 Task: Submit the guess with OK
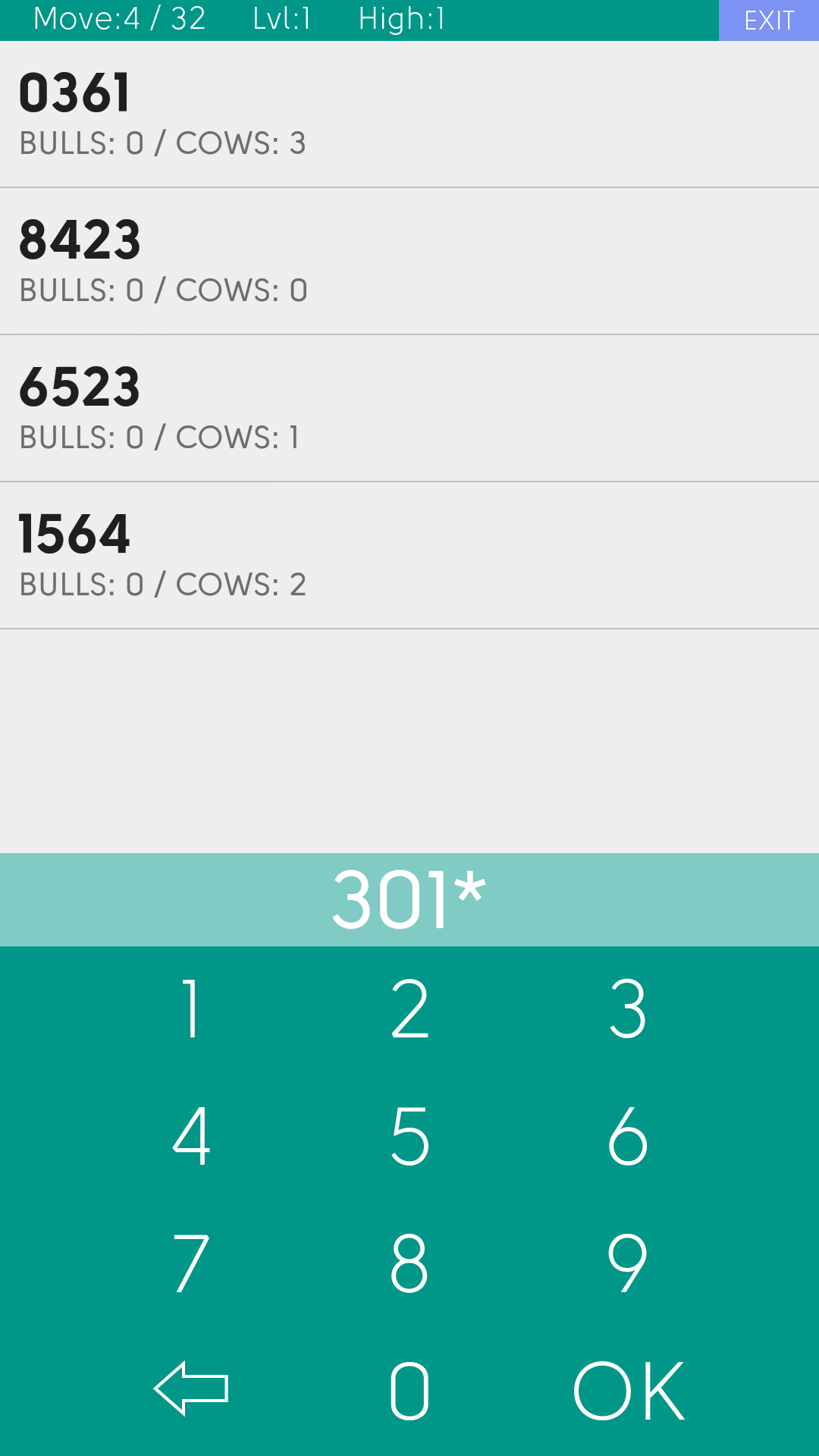click(628, 1391)
